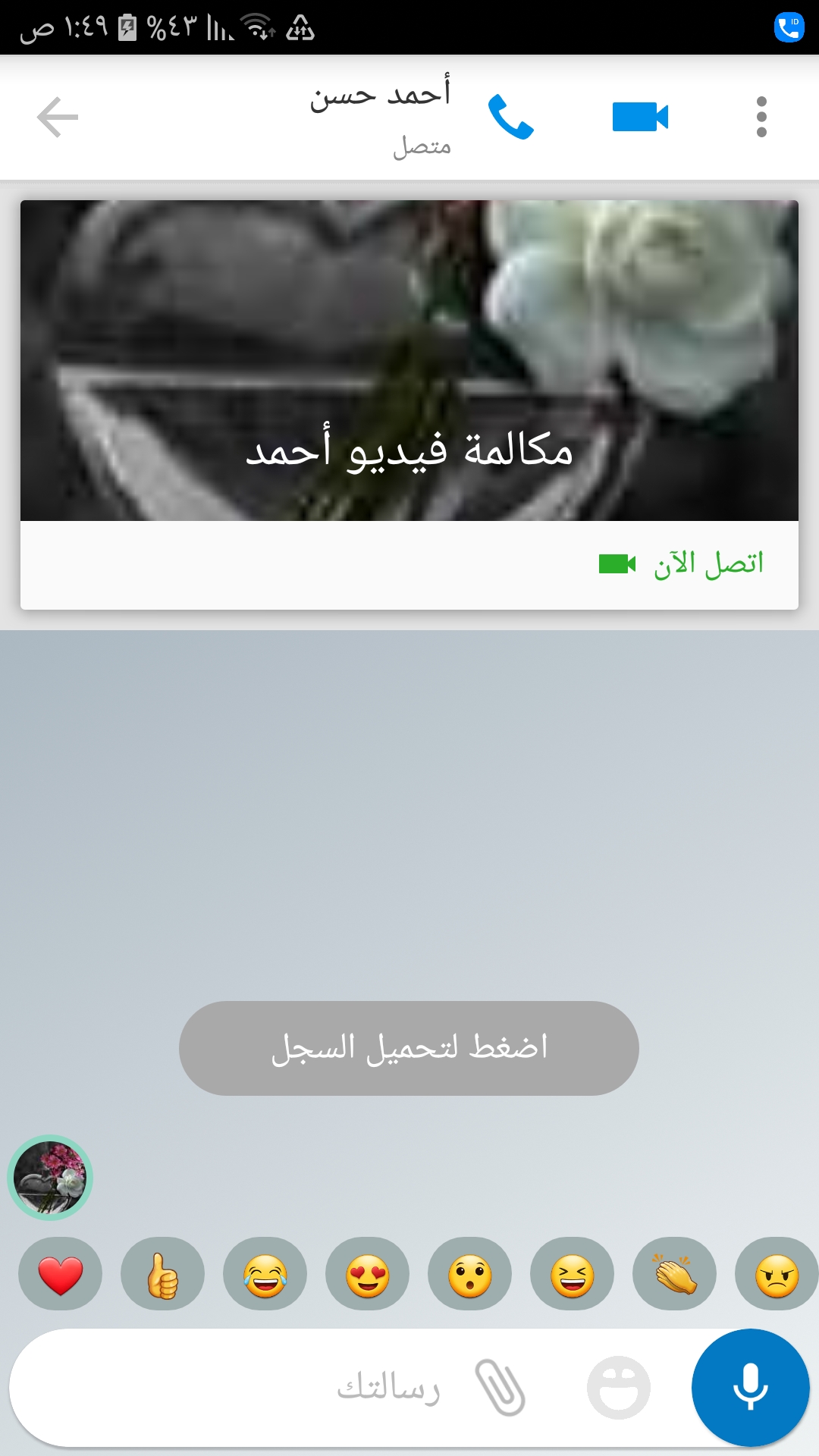Viewport: 819px width, 1456px height.
Task: Open the contact's round profile picture
Action: pos(50,1178)
